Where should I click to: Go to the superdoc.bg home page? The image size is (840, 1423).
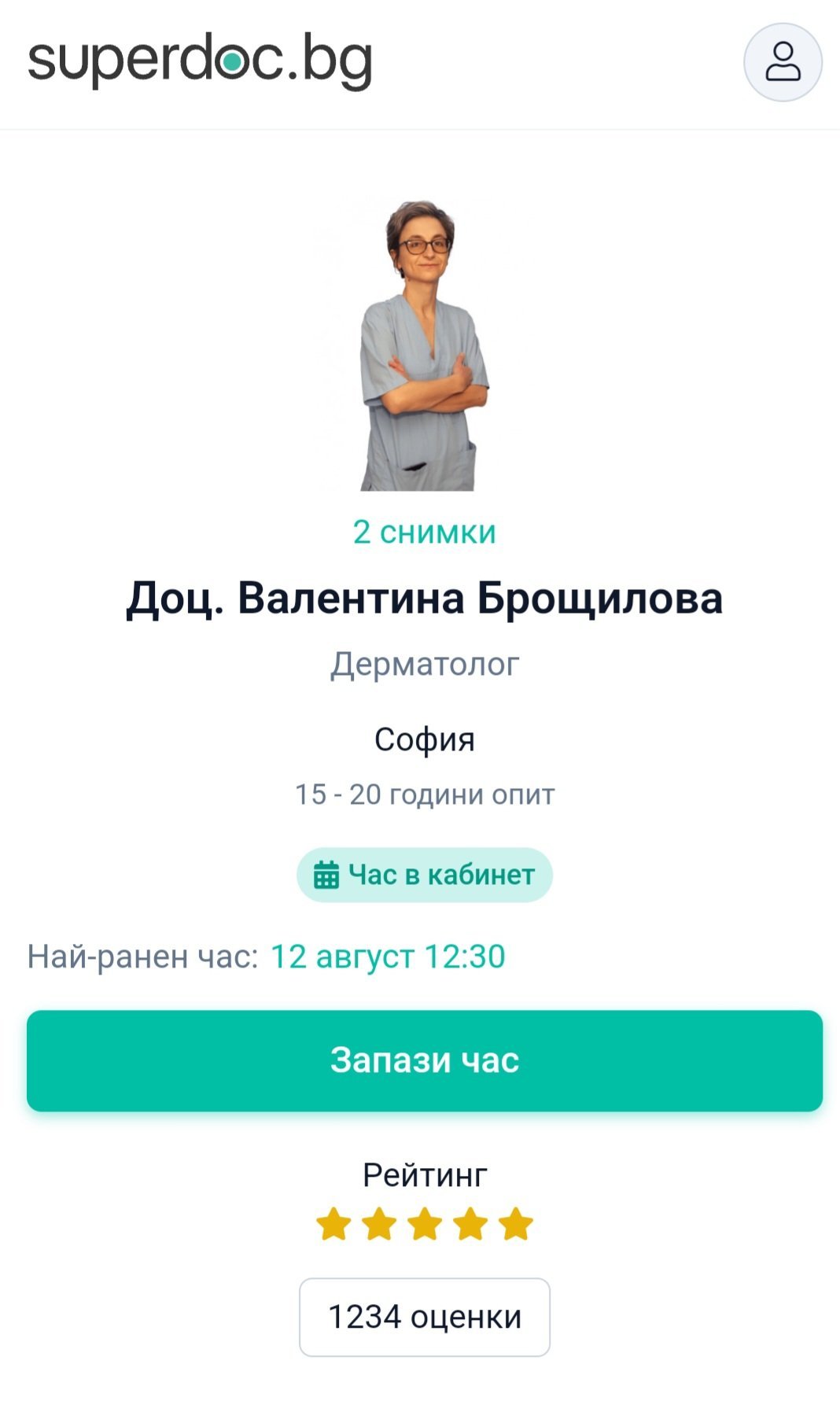(200, 61)
